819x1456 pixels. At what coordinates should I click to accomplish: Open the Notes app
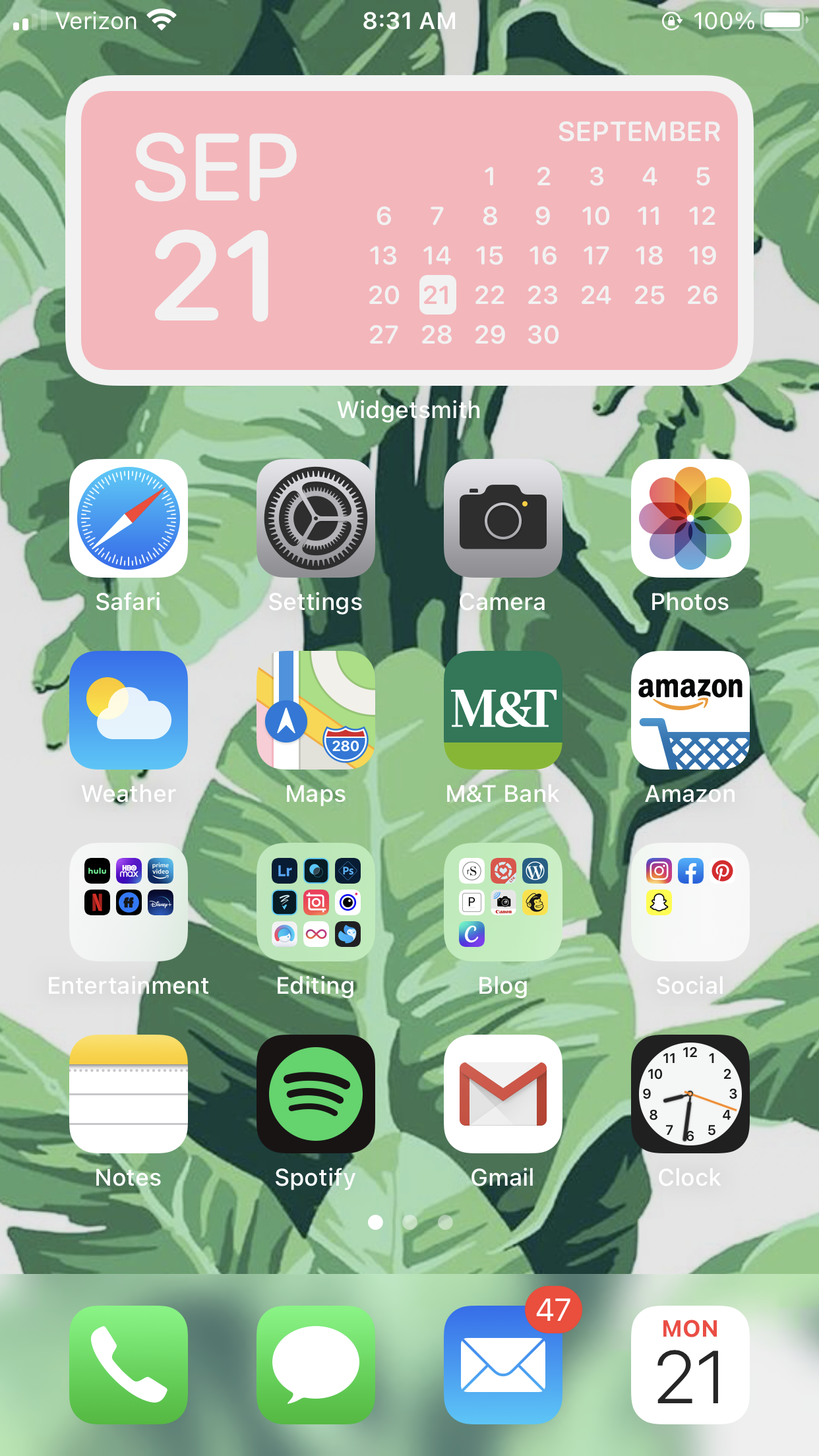[129, 1094]
